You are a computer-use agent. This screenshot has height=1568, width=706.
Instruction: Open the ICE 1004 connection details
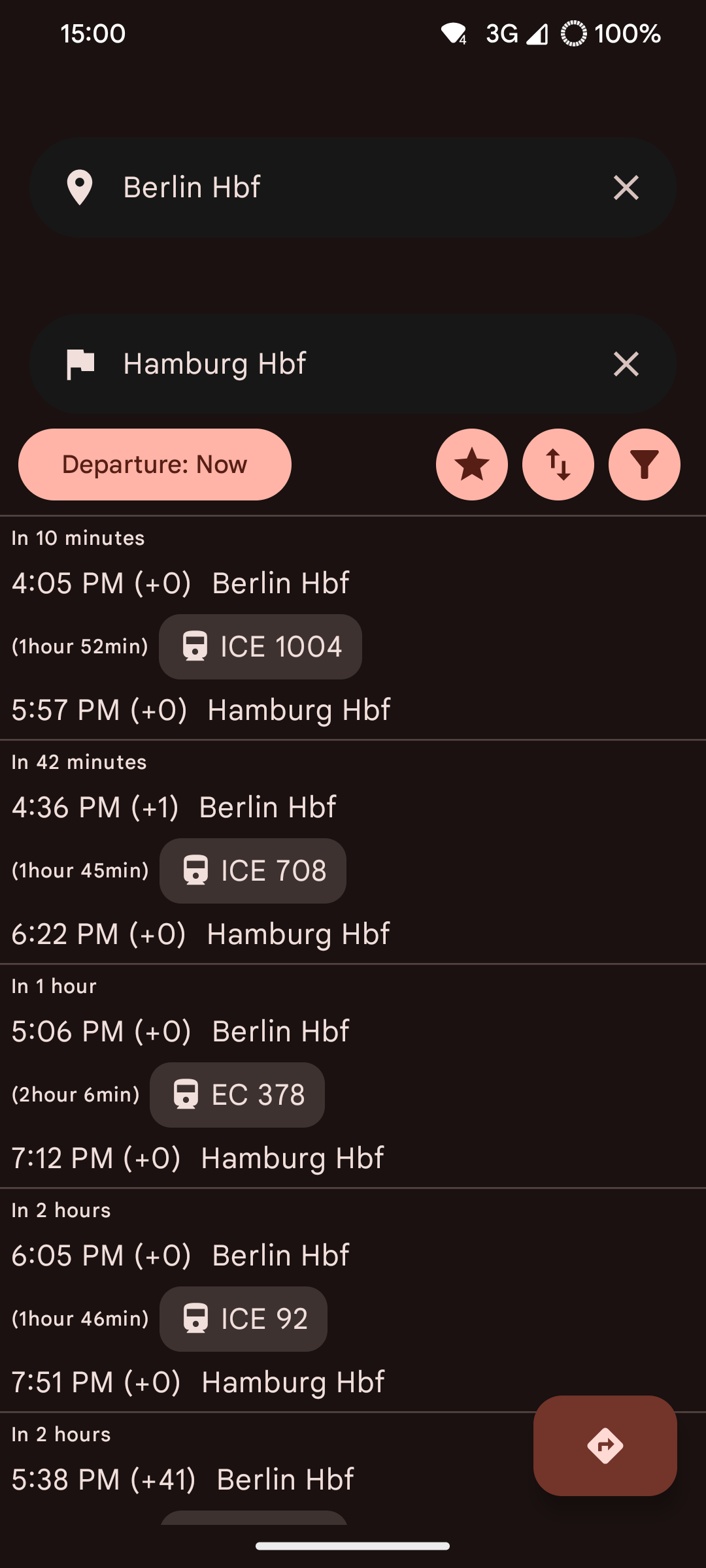point(260,647)
